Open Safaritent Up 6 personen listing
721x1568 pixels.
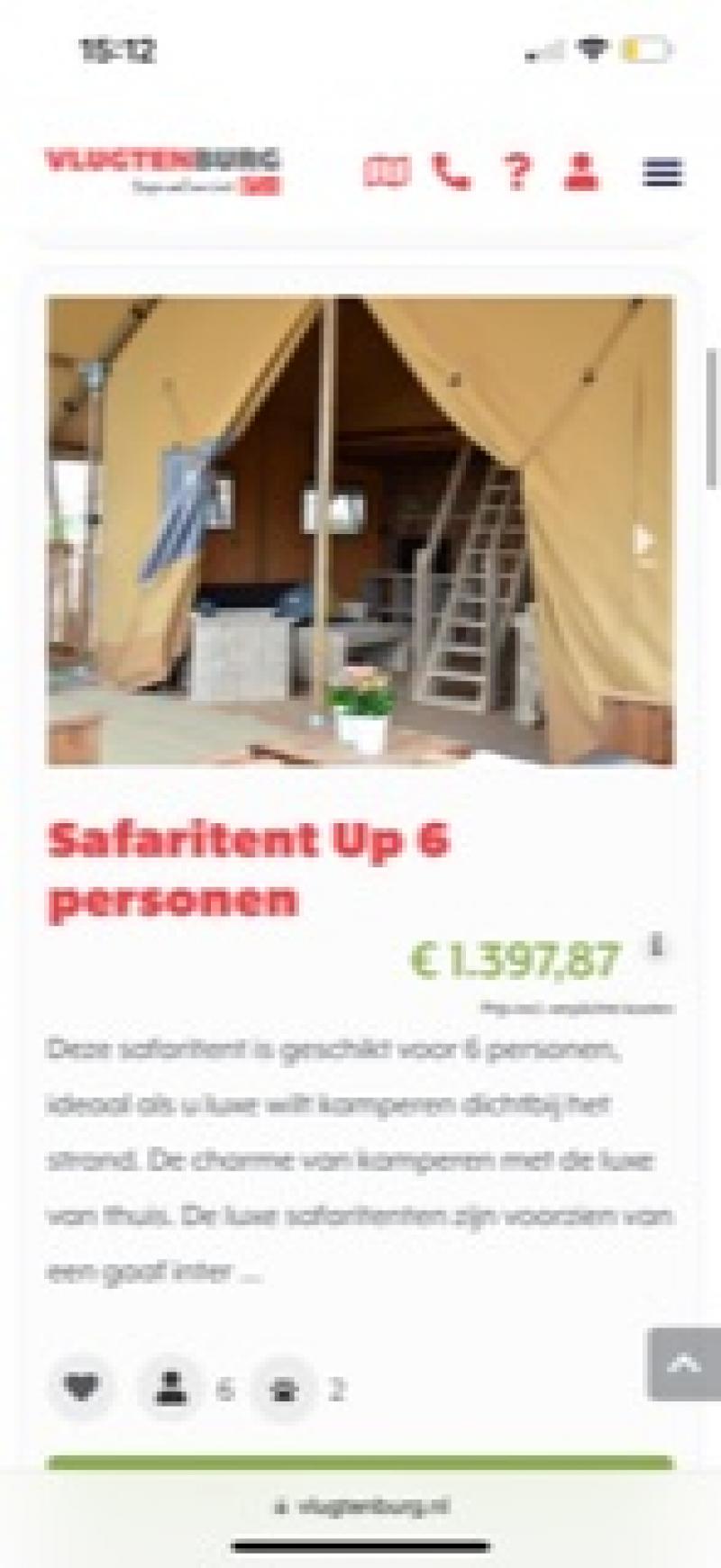[249, 868]
